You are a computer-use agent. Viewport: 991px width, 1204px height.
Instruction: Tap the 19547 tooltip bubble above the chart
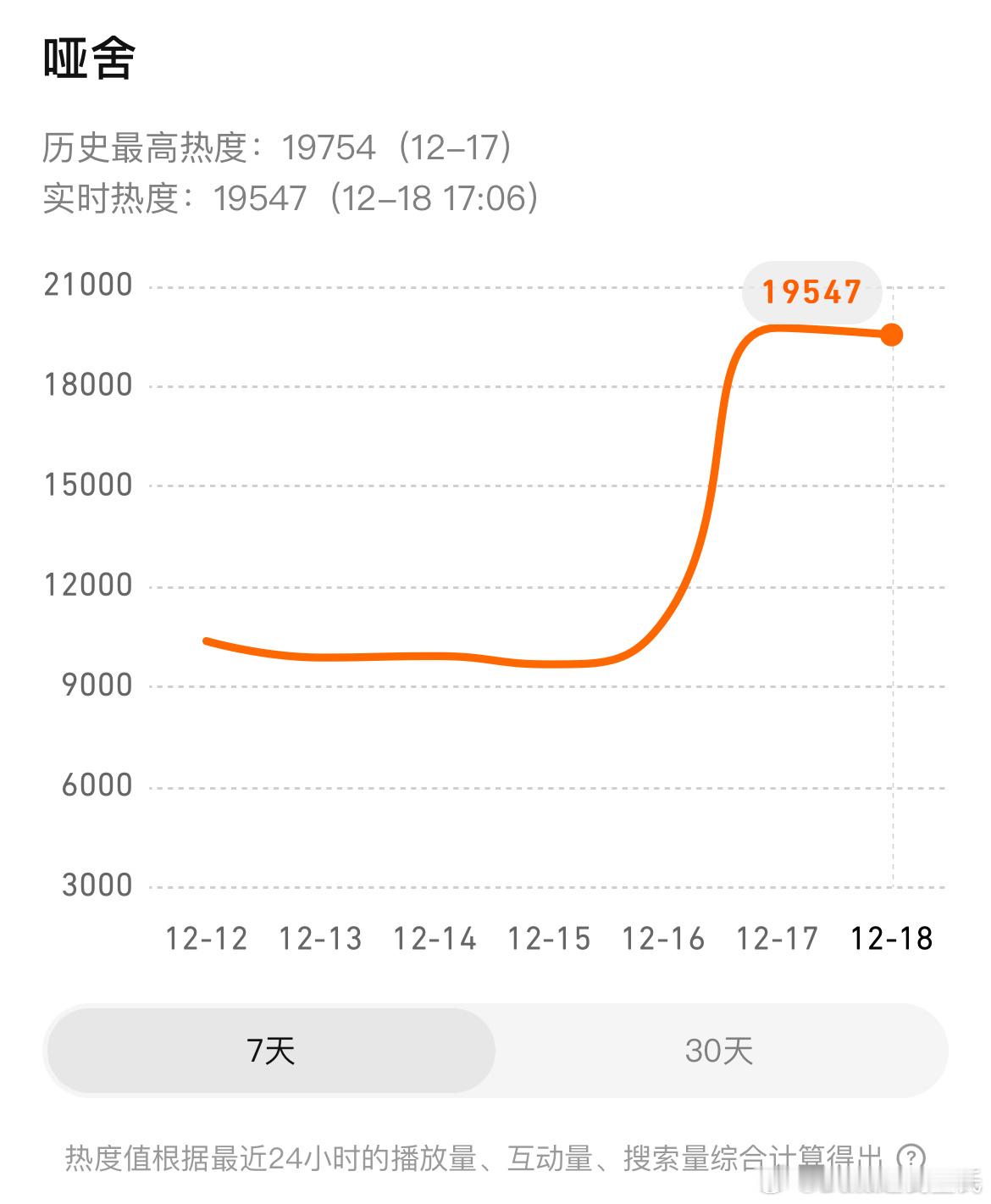point(812,291)
